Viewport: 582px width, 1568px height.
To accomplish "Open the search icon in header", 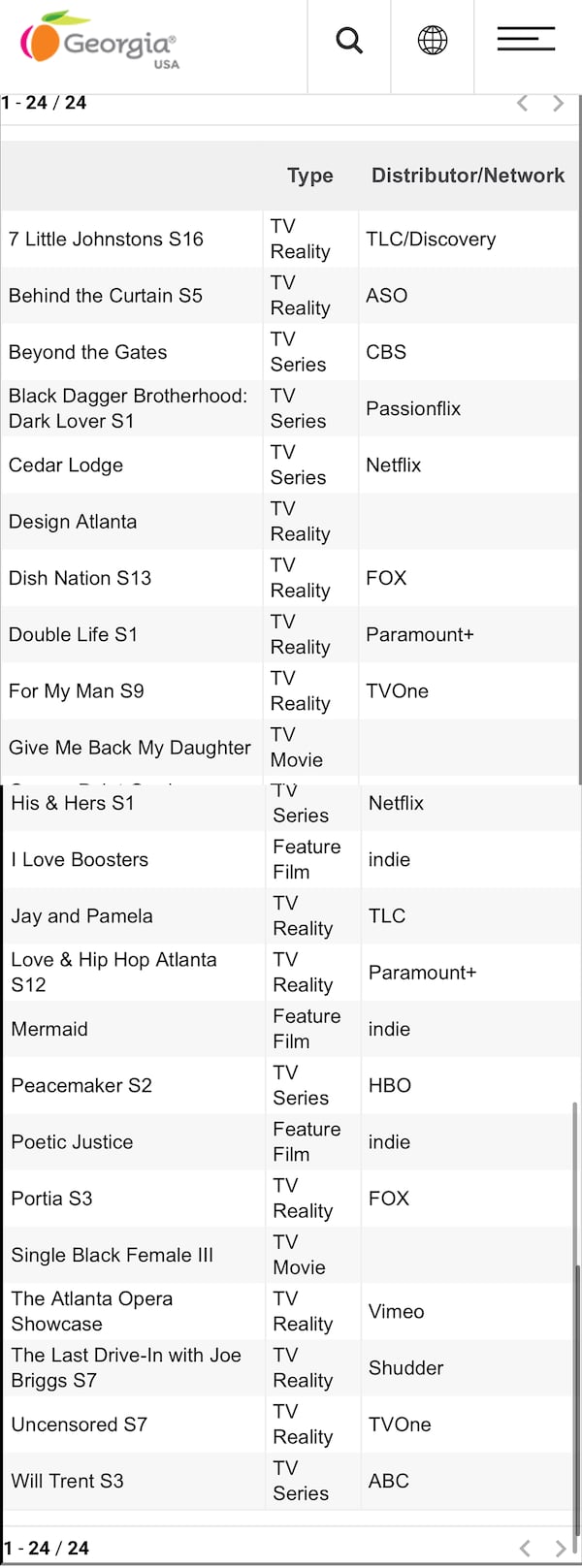I will coord(349,41).
